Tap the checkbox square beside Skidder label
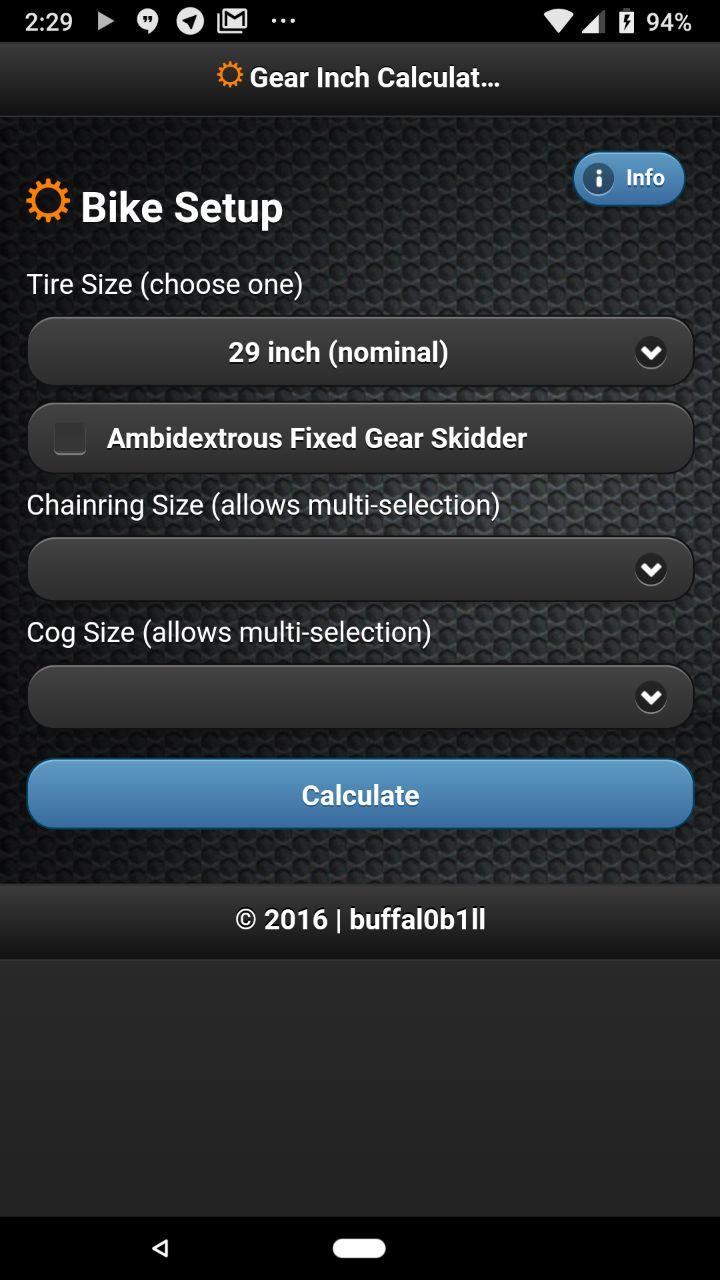Image resolution: width=720 pixels, height=1280 pixels. coord(68,437)
